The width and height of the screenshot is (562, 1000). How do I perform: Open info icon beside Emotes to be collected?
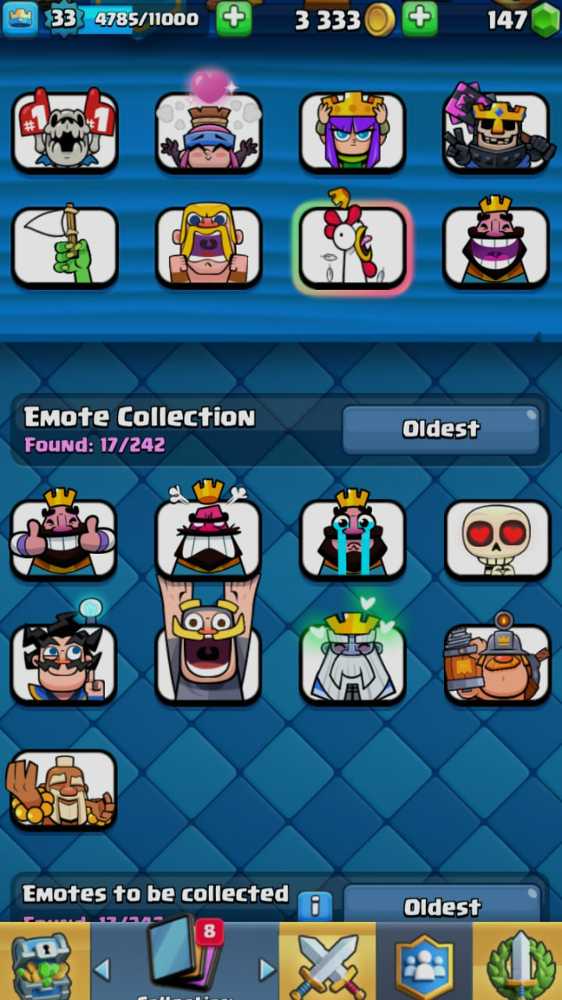tap(314, 906)
